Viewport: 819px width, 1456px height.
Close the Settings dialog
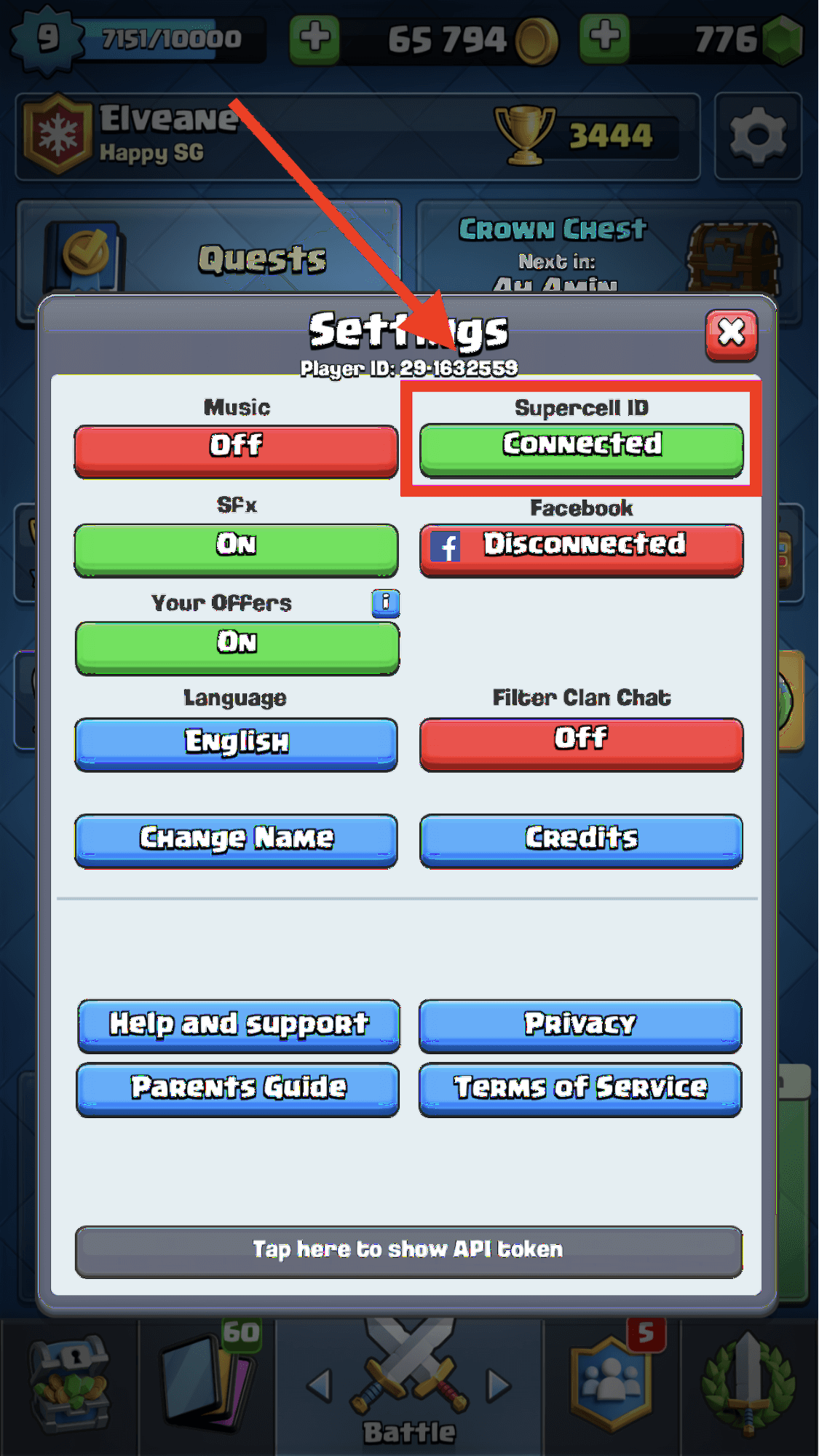point(731,334)
